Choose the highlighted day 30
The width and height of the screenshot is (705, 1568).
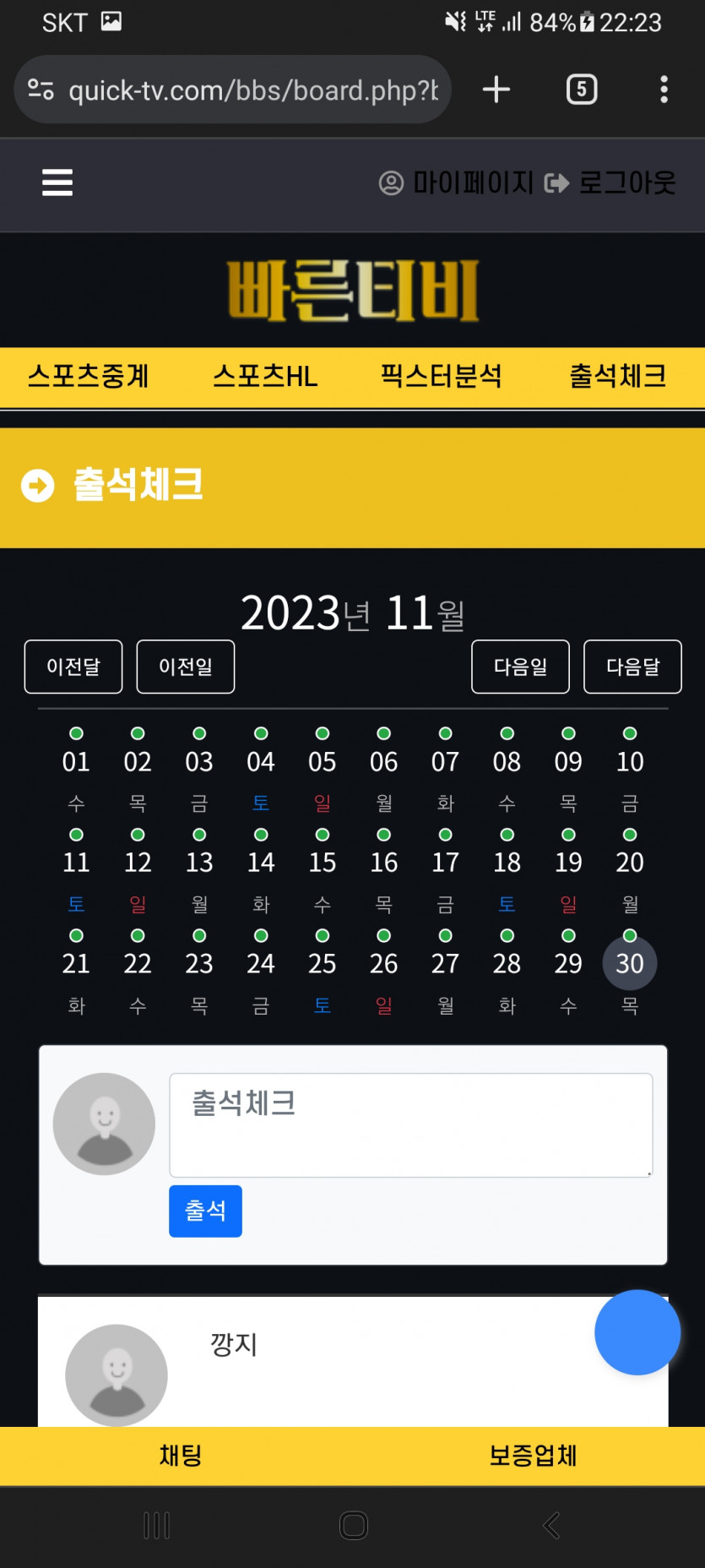[630, 963]
